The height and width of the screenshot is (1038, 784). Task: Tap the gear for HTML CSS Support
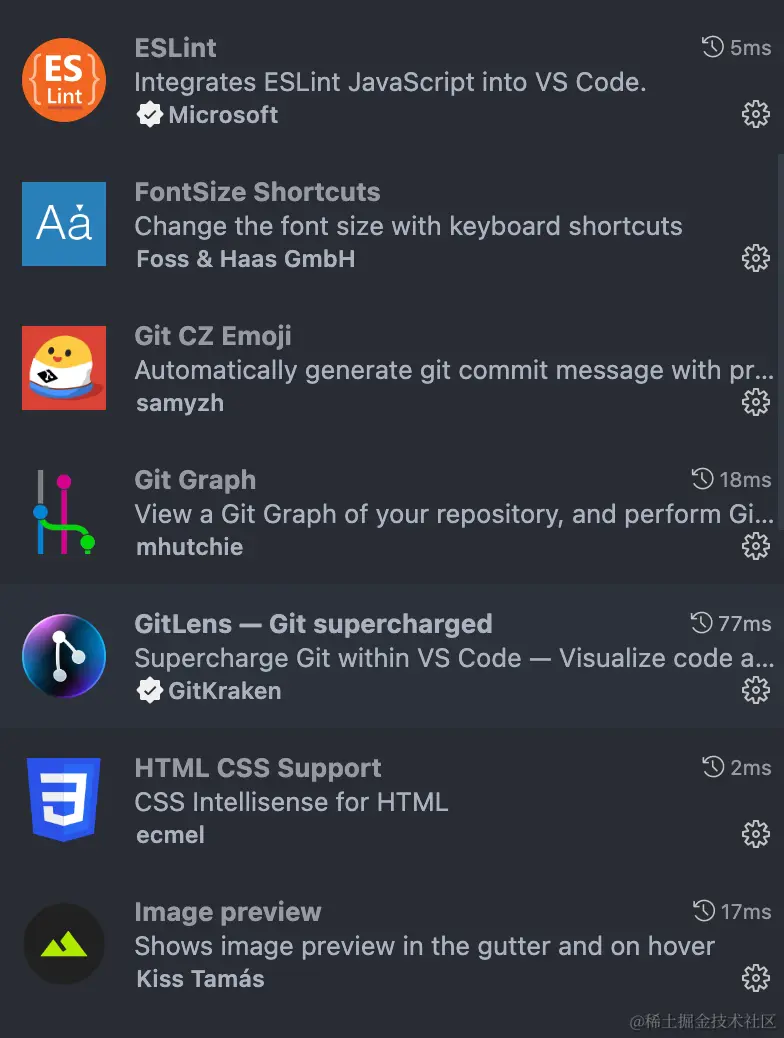[755, 834]
